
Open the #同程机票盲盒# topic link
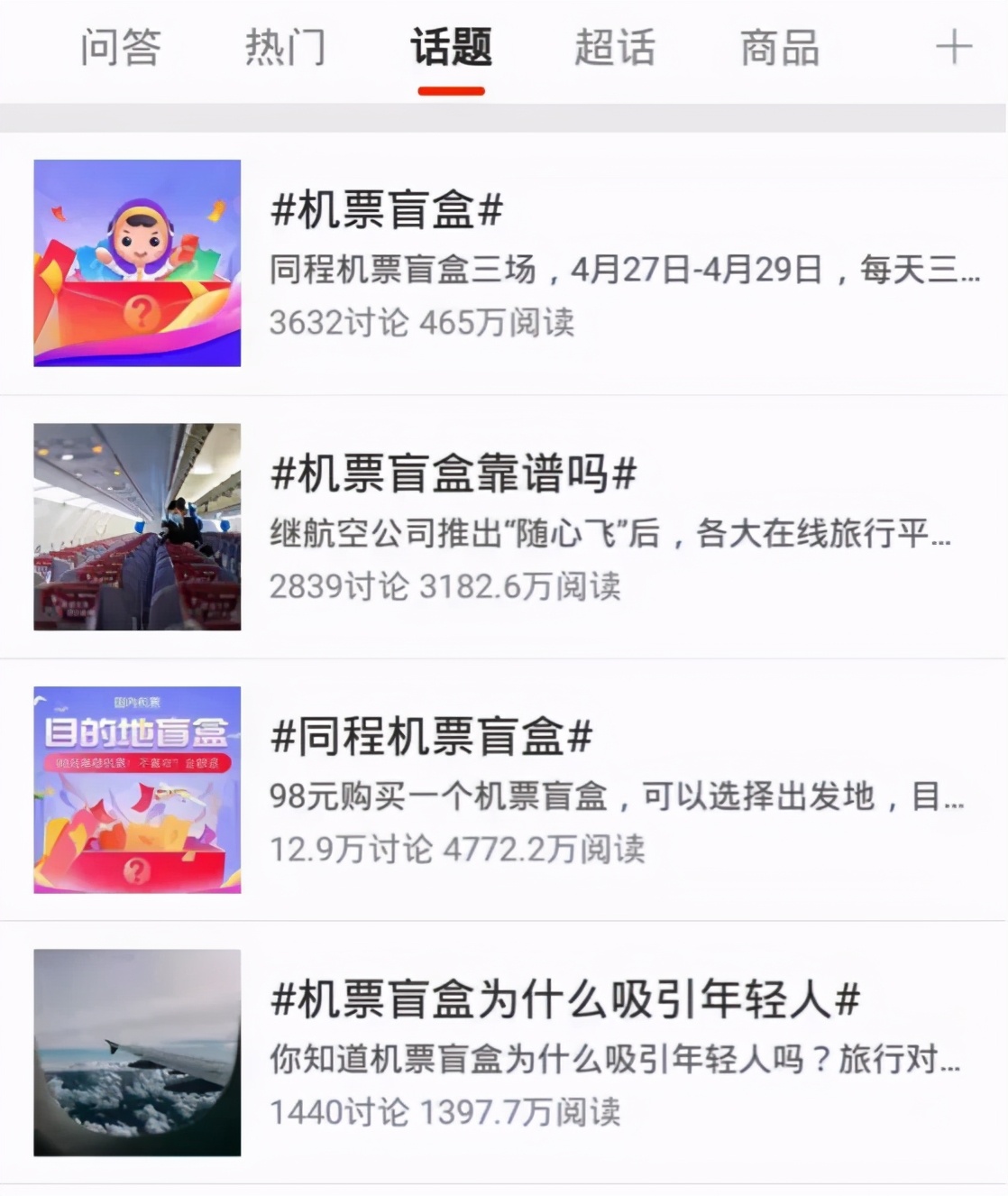[x=428, y=737]
